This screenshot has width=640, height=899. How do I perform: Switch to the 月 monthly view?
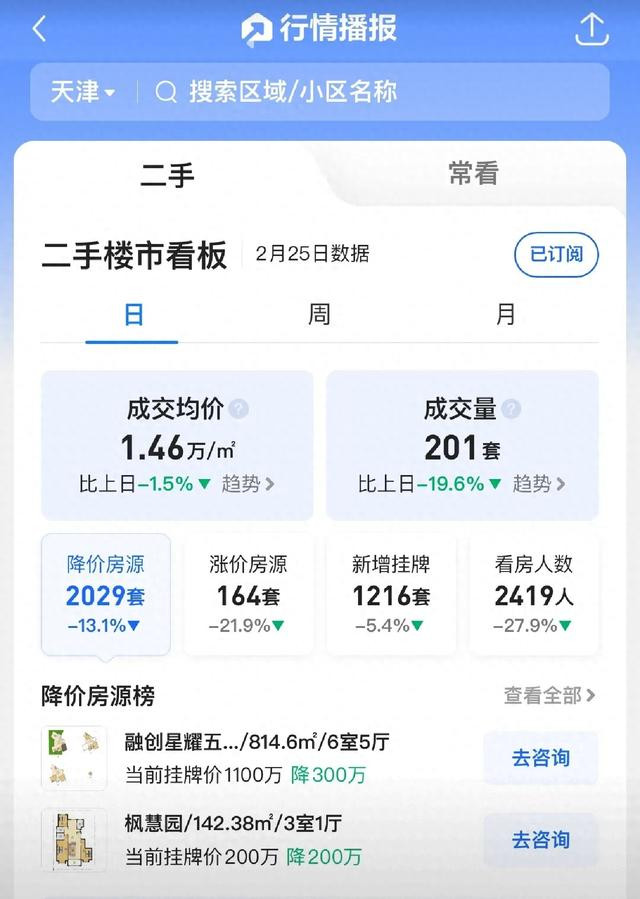[506, 315]
